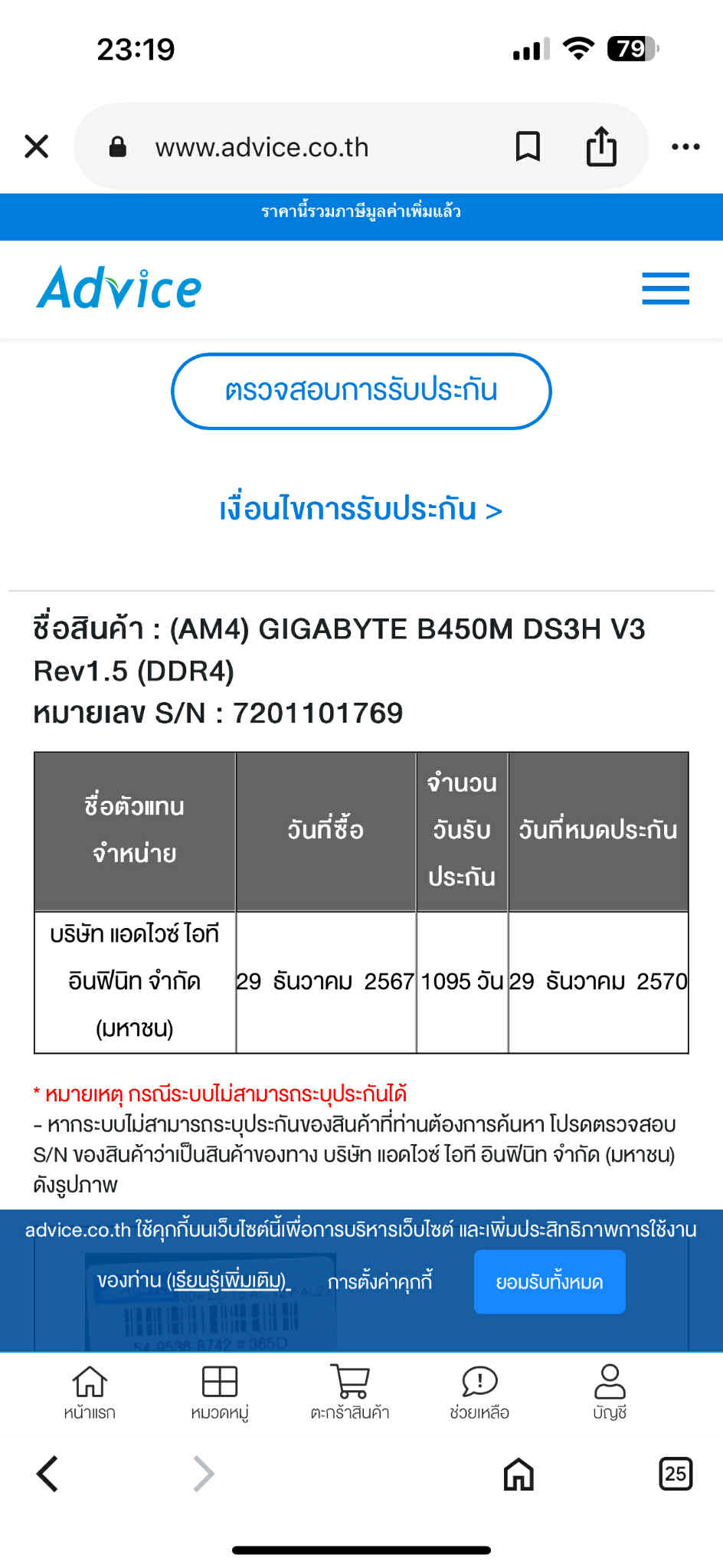723x1568 pixels.
Task: Tap ตรวจสอบการรับประกัน button
Action: (x=361, y=391)
